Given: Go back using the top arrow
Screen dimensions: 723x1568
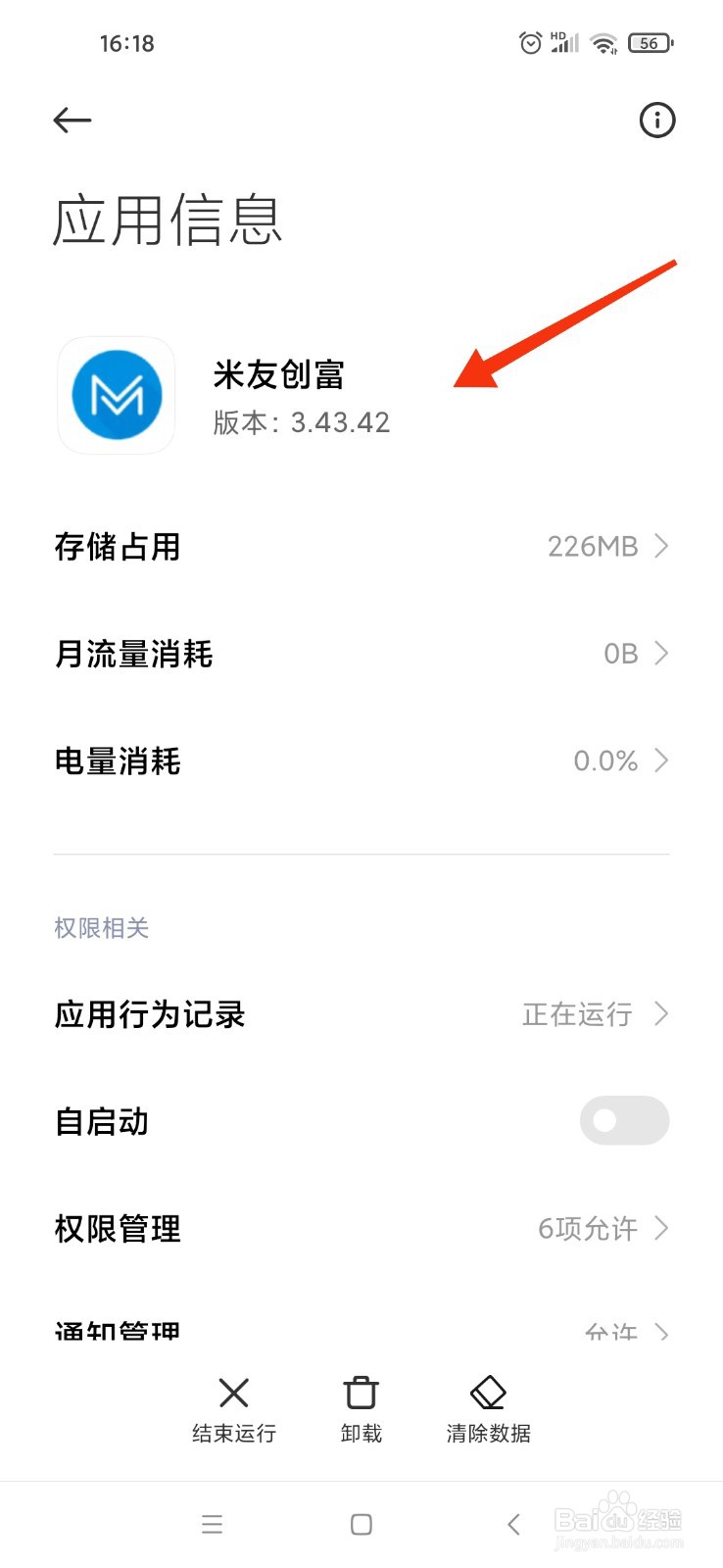Looking at the screenshot, I should tap(72, 121).
